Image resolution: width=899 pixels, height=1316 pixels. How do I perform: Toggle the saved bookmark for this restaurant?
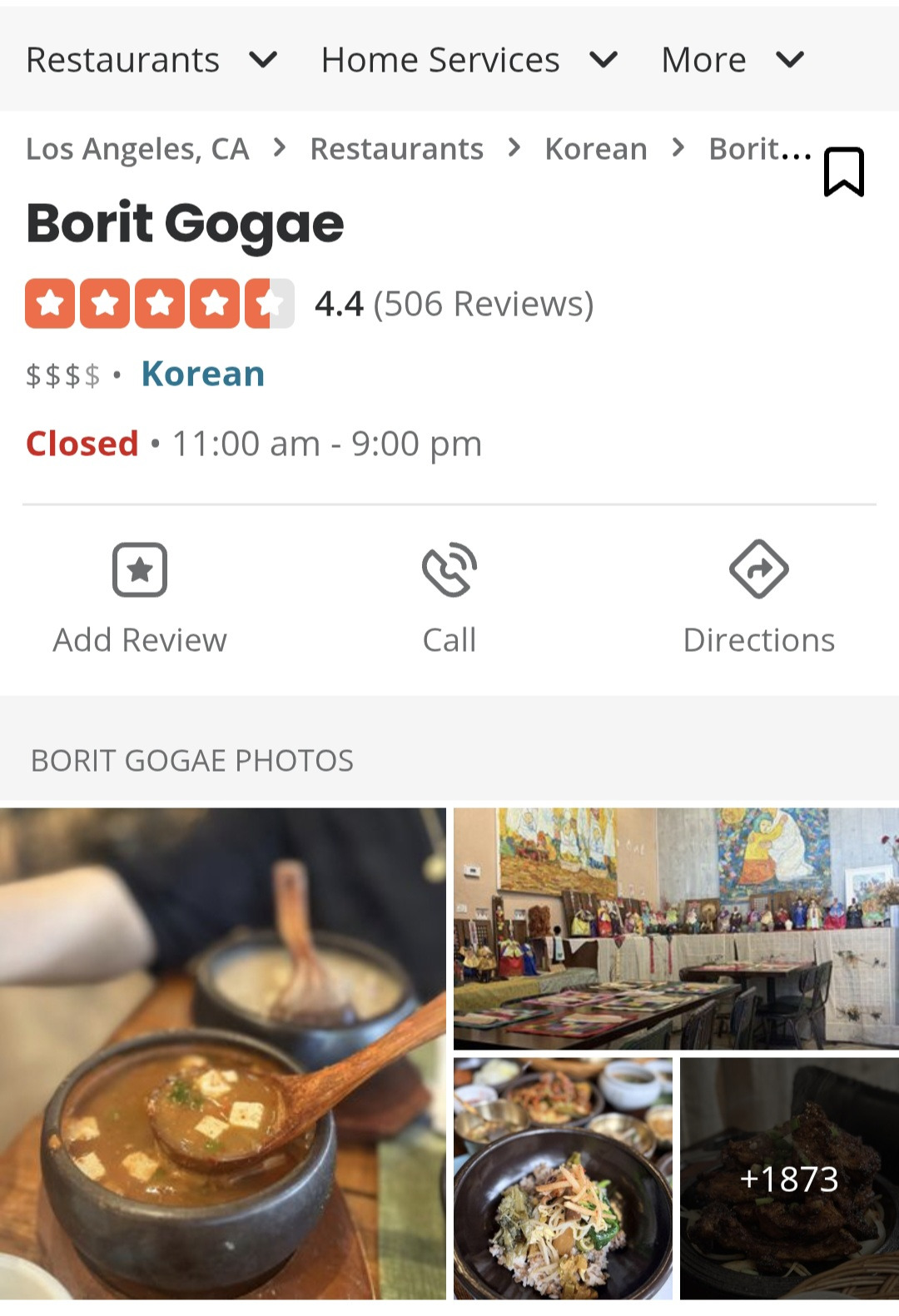pos(843,171)
